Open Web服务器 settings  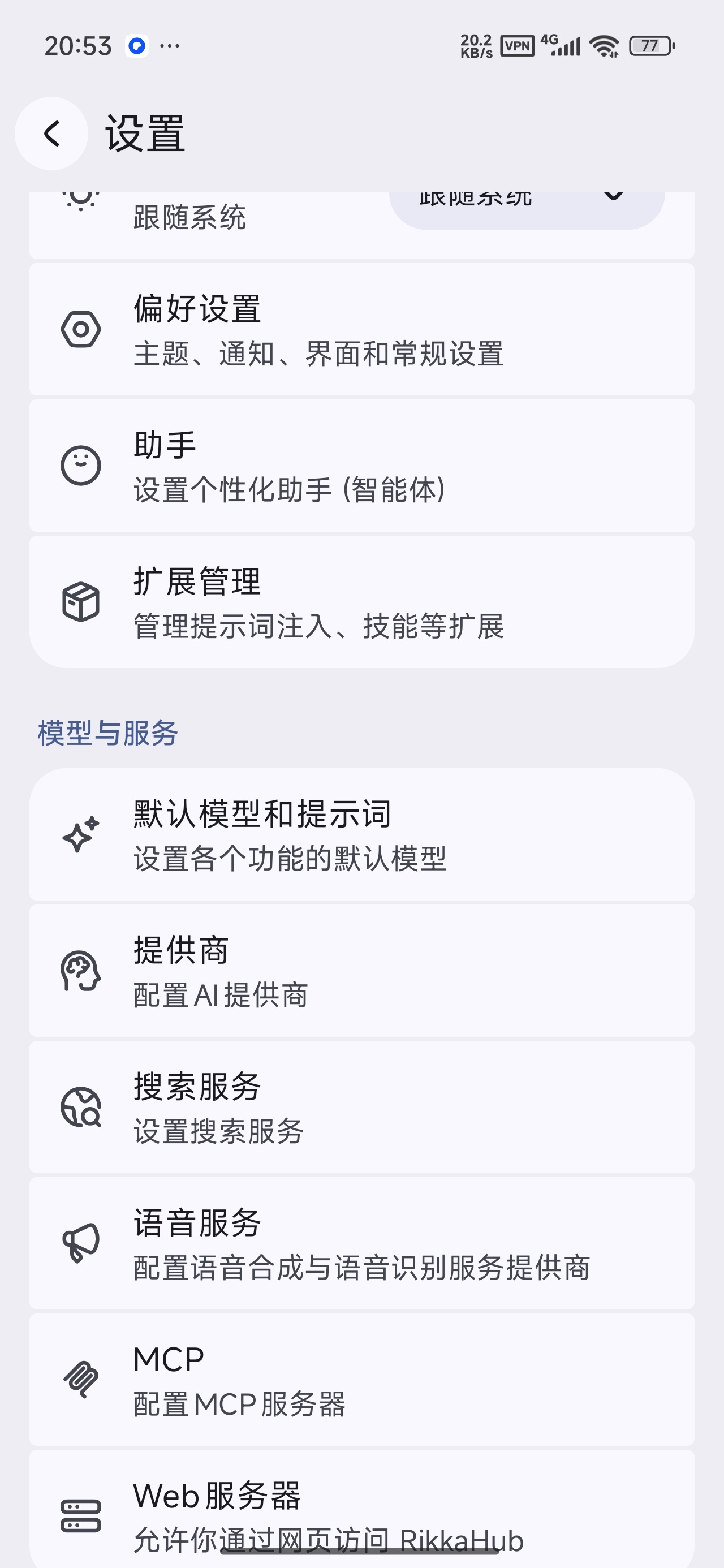[x=361, y=1509]
